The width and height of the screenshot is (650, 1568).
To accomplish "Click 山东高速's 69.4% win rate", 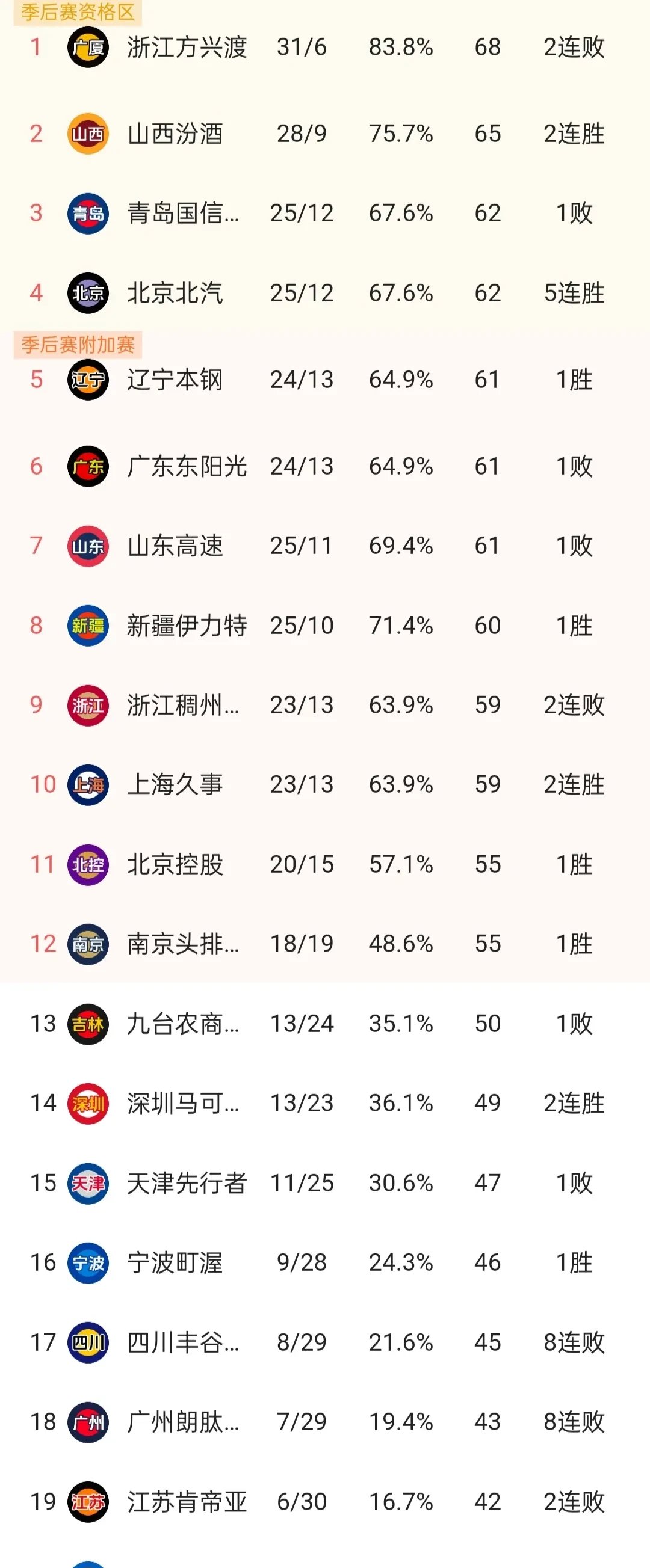I will pyautogui.click(x=402, y=545).
